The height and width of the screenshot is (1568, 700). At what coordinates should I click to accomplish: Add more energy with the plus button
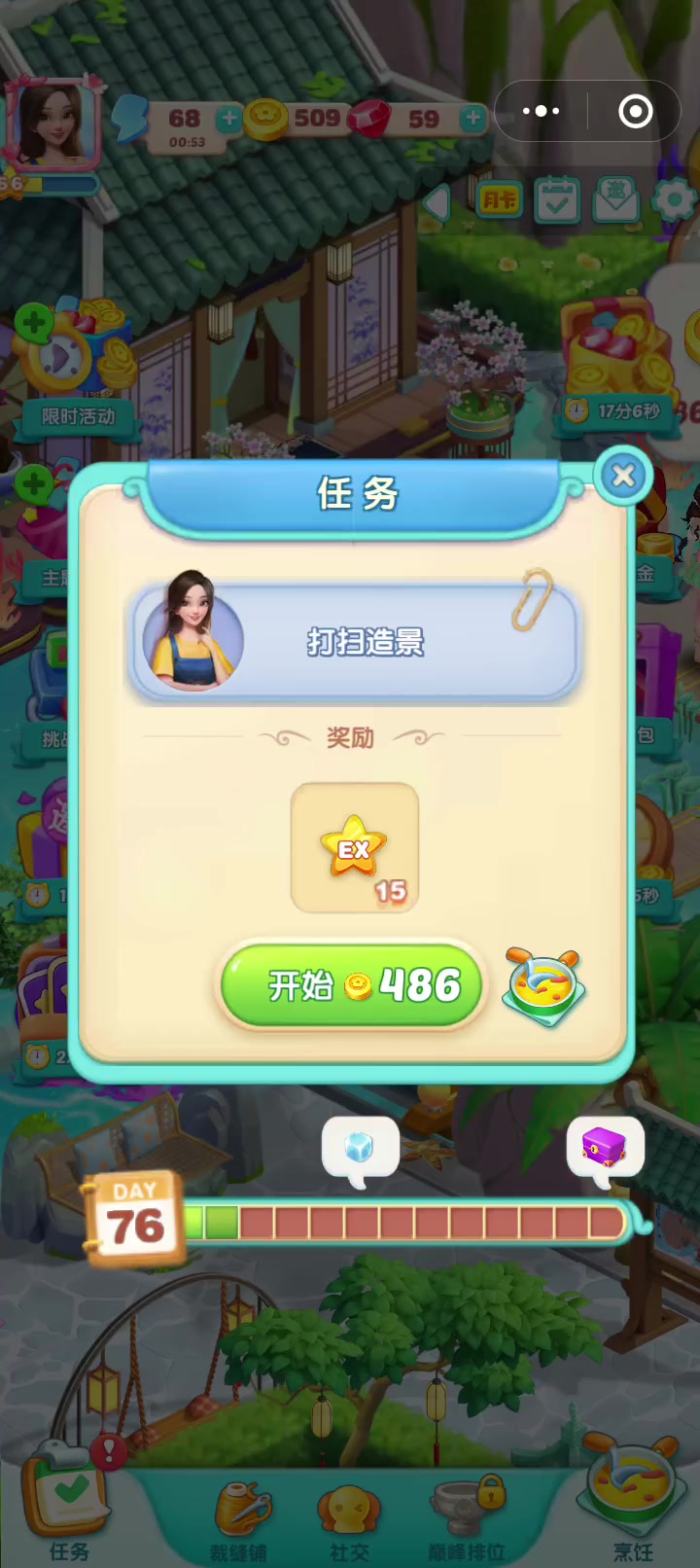coord(229,119)
